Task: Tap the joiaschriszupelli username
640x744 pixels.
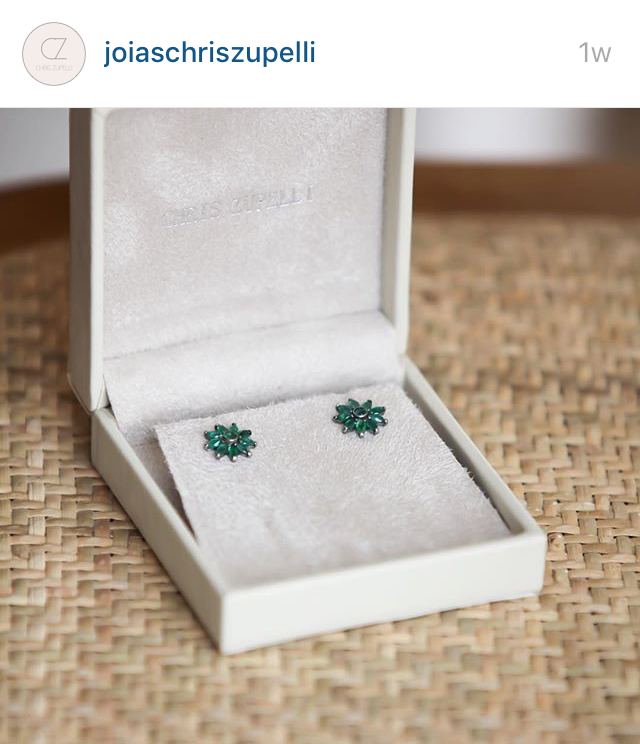Action: [209, 53]
